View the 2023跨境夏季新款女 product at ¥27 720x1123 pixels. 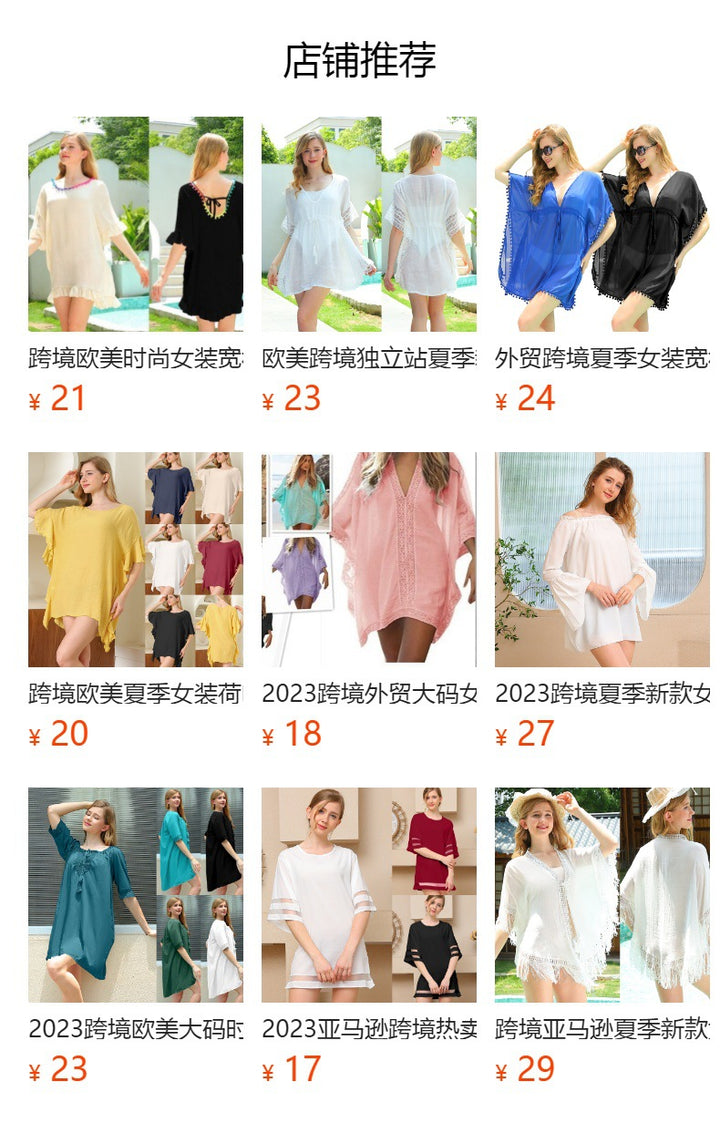pos(602,559)
